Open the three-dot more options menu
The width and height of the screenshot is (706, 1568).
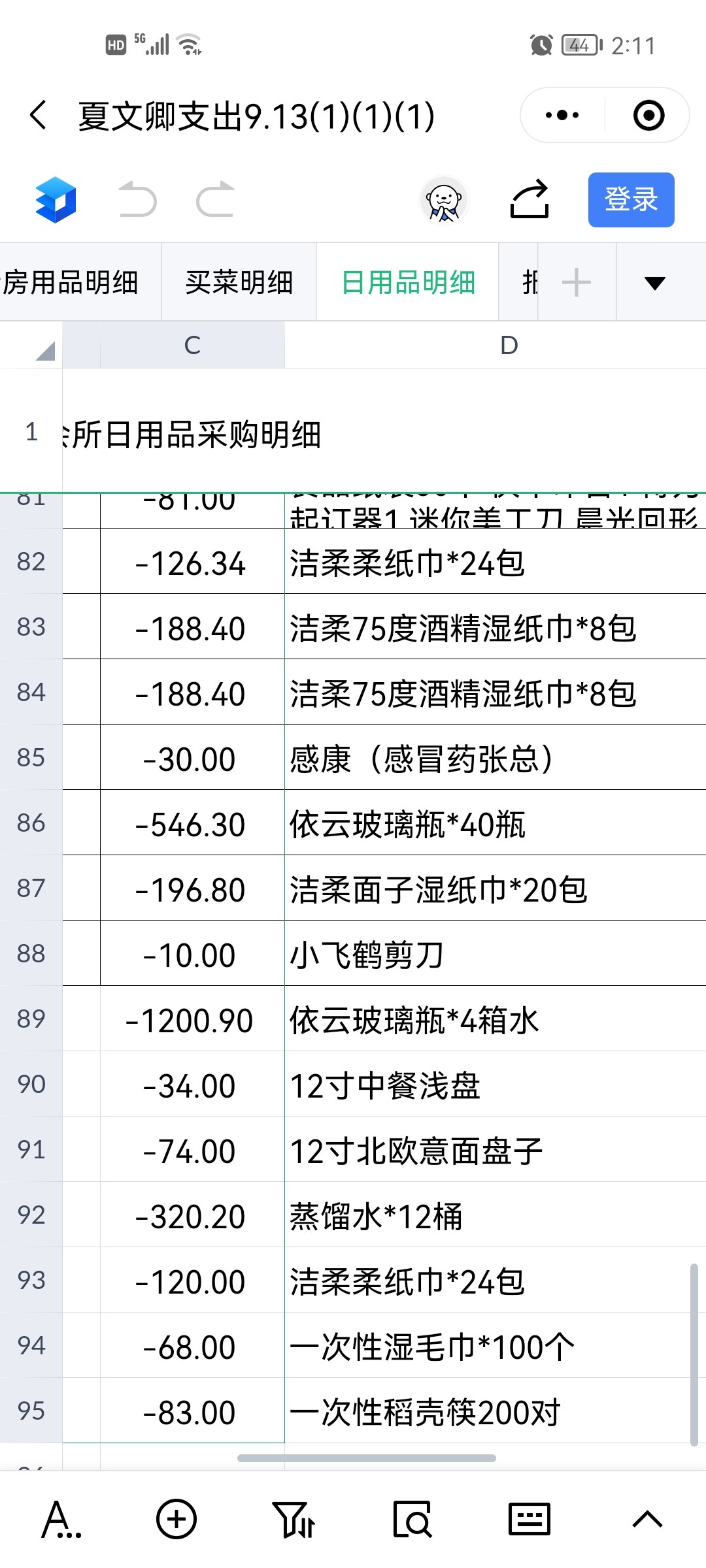(x=562, y=116)
